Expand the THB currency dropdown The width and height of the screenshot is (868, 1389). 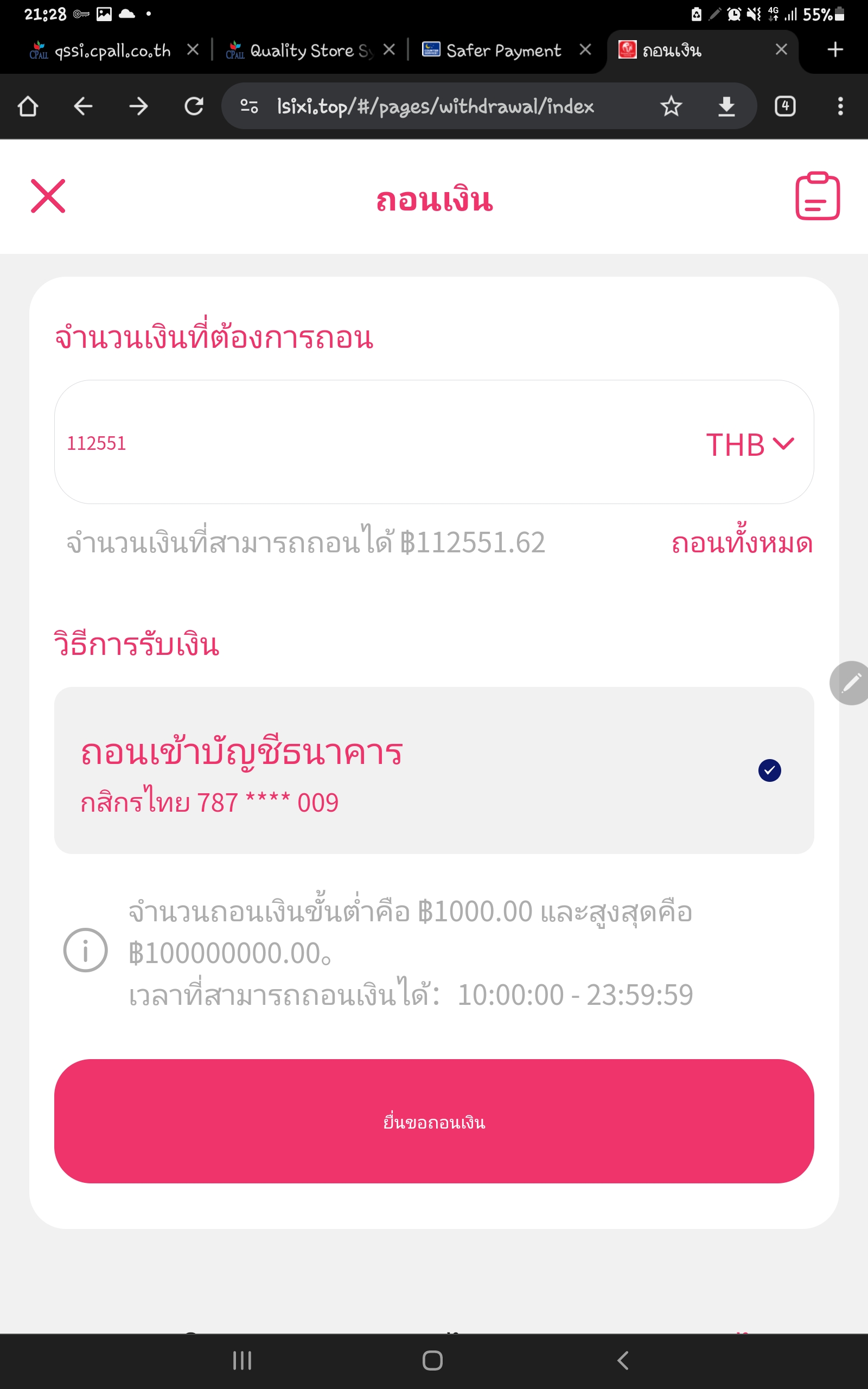point(750,444)
